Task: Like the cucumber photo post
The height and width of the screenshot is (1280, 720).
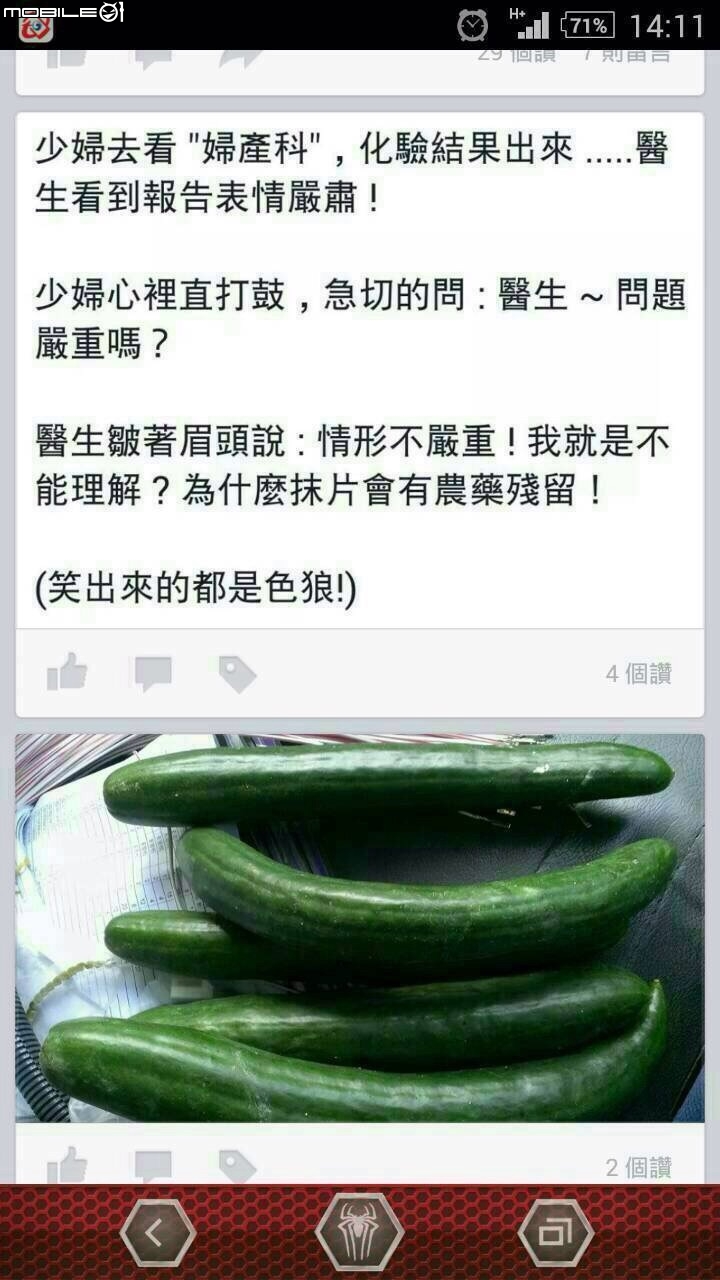Action: click(67, 1165)
